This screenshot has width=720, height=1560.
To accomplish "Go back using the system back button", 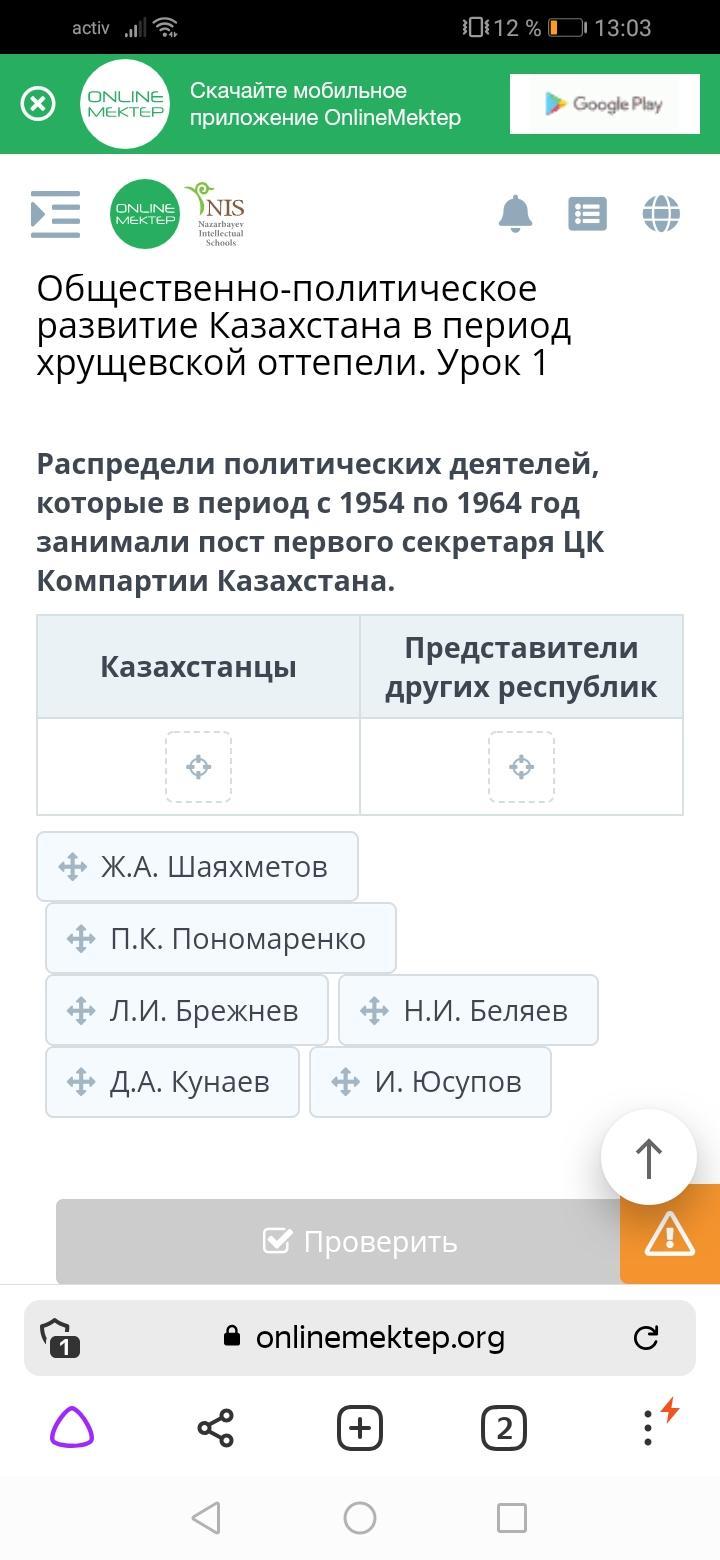I will pyautogui.click(x=206, y=1518).
